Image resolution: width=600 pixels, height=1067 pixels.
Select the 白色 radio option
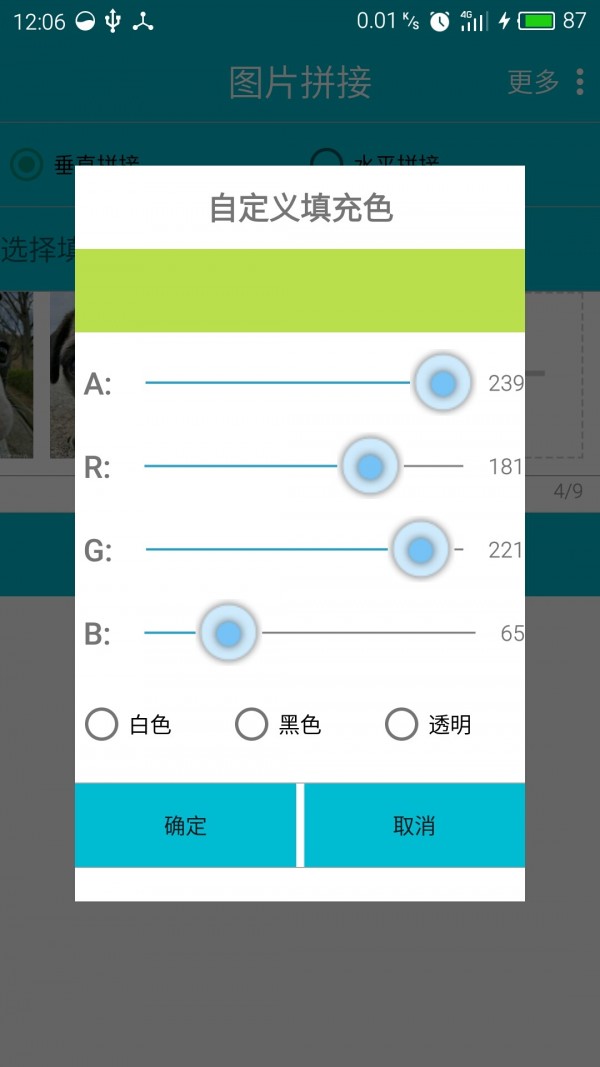pyautogui.click(x=103, y=724)
